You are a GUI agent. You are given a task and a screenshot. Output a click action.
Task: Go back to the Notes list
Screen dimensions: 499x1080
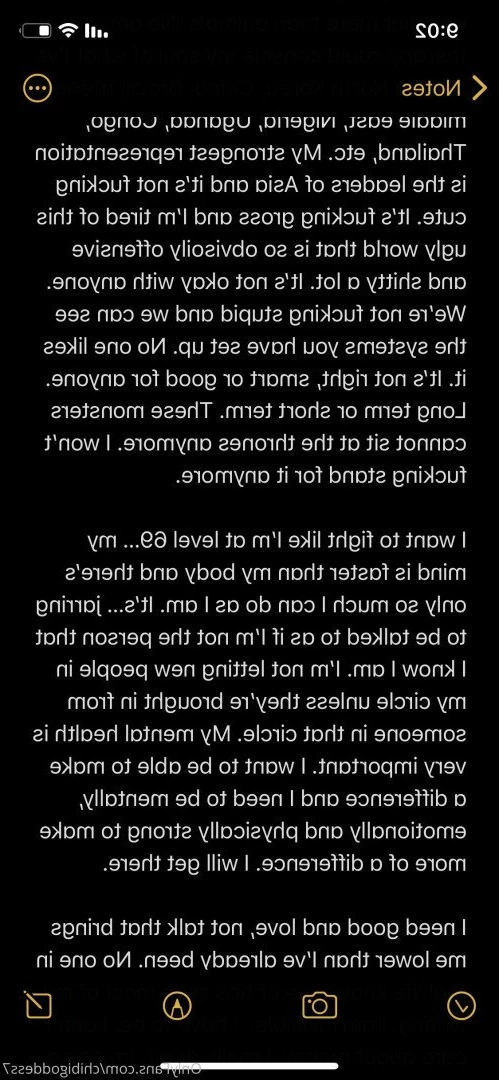point(443,87)
